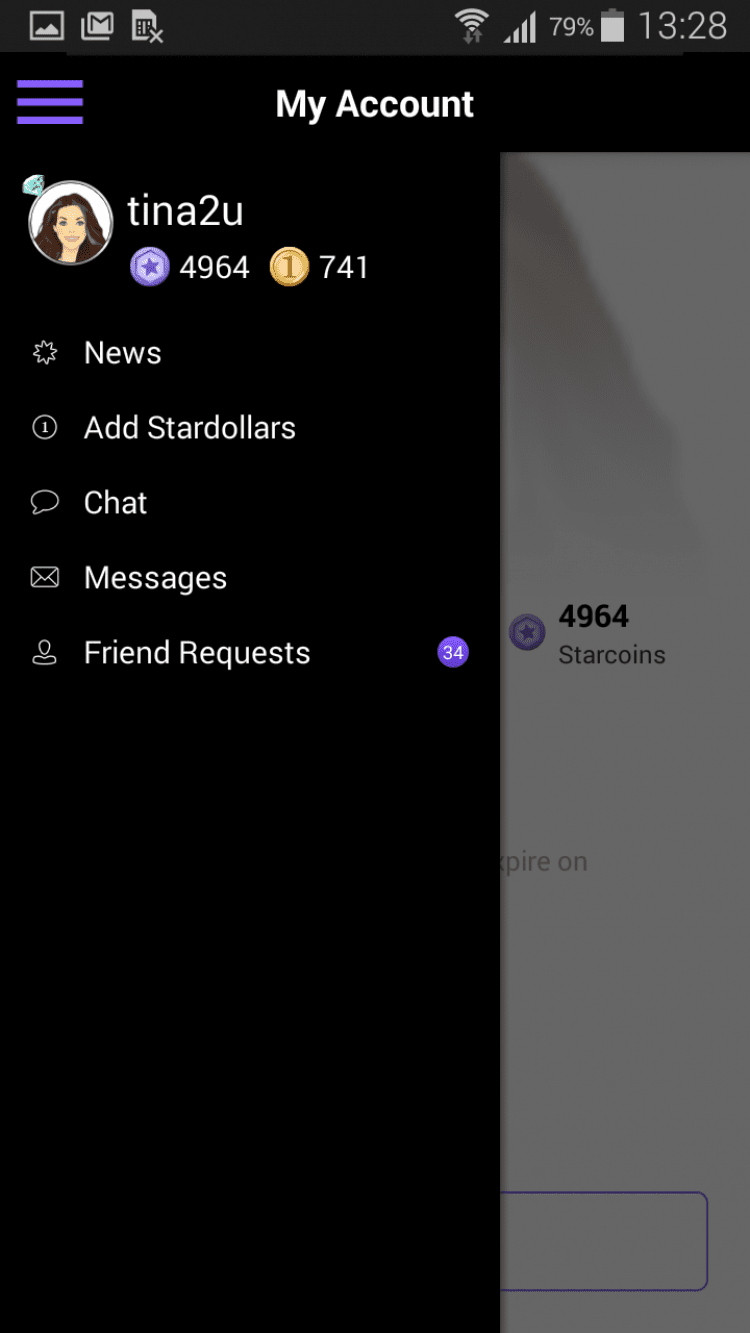View the Friend Requests list
This screenshot has height=1333, width=750.
tap(197, 653)
